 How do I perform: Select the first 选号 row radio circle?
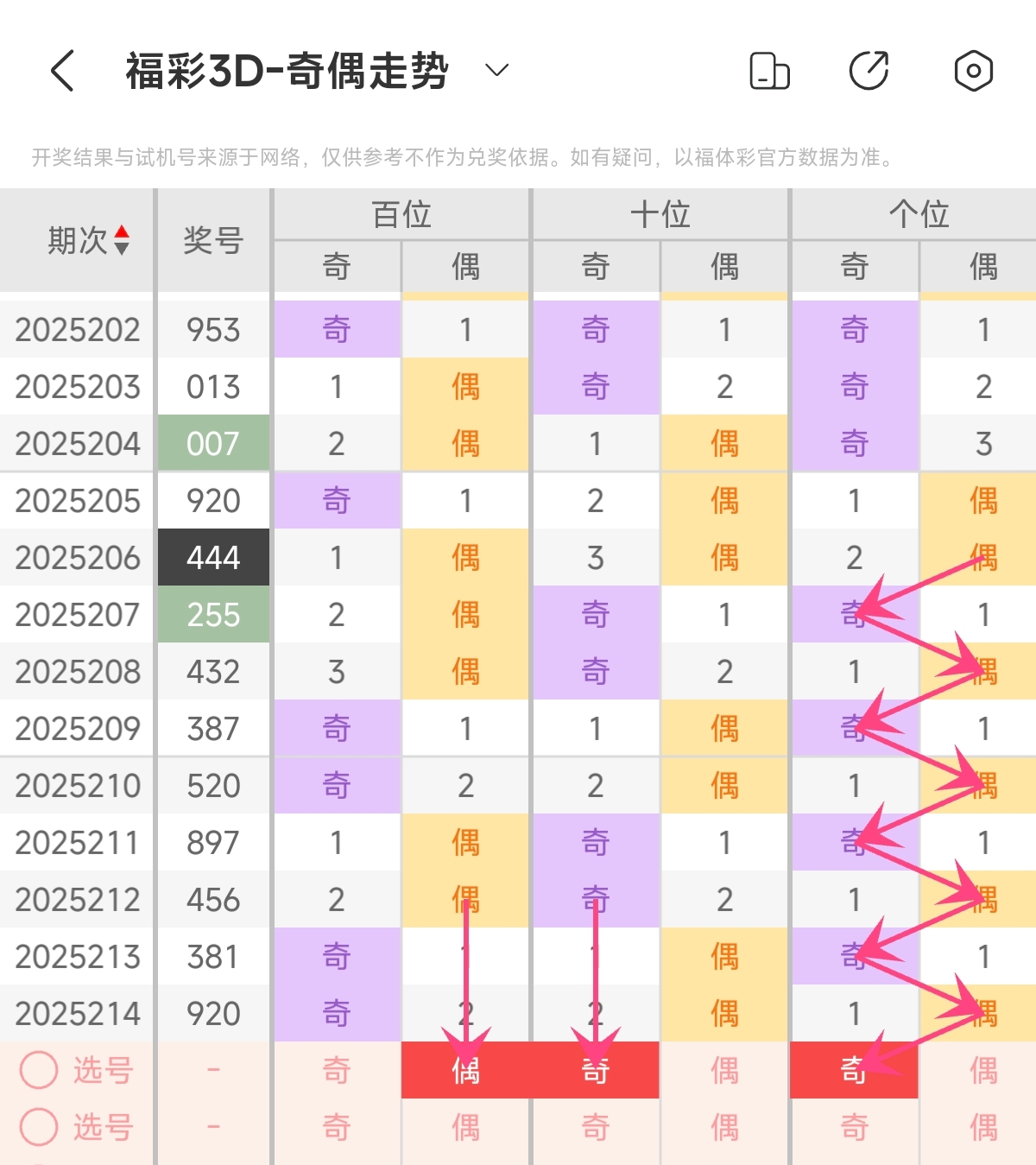click(x=39, y=1070)
